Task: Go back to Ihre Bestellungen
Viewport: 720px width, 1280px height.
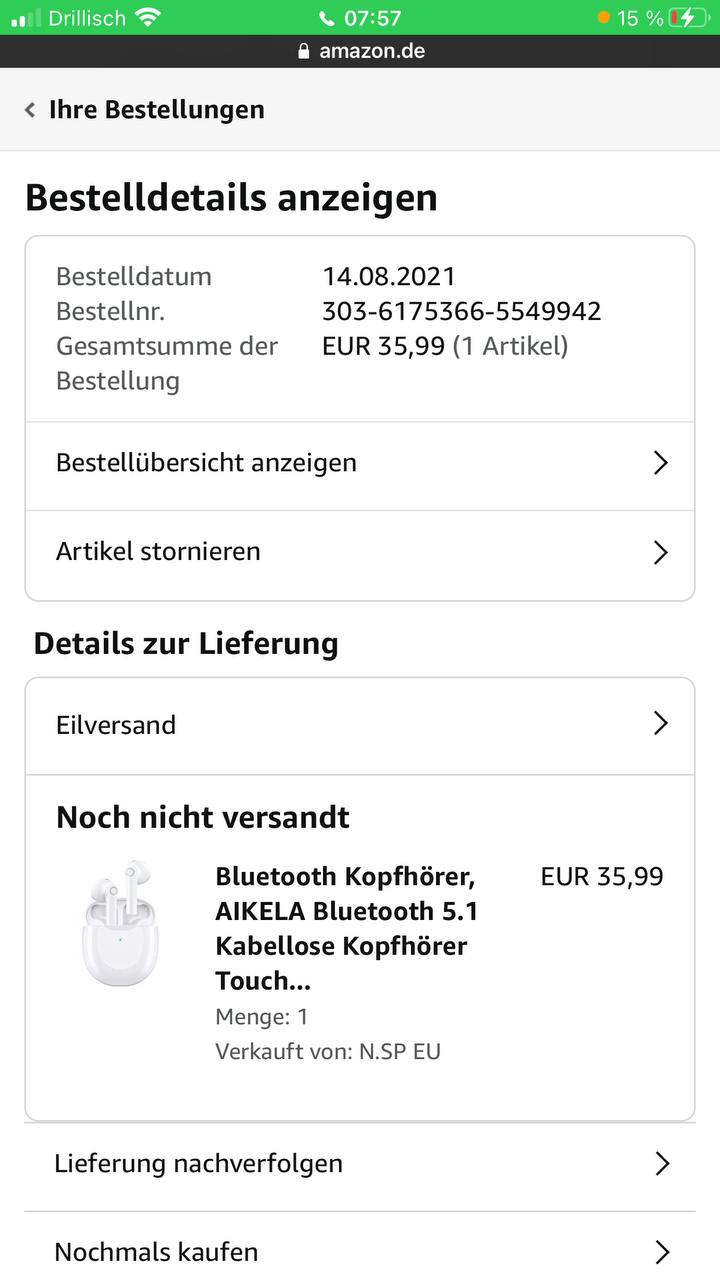Action: pyautogui.click(x=145, y=110)
